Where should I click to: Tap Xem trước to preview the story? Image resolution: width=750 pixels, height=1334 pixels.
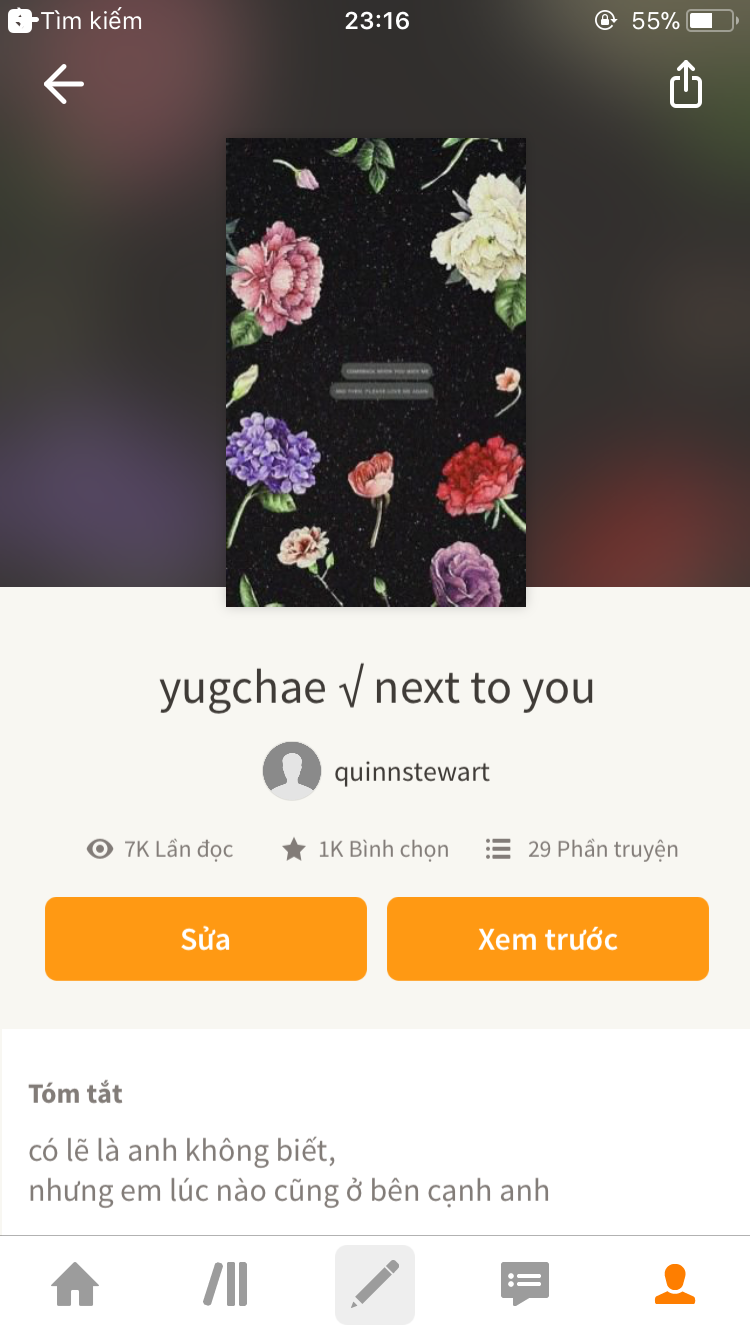547,938
